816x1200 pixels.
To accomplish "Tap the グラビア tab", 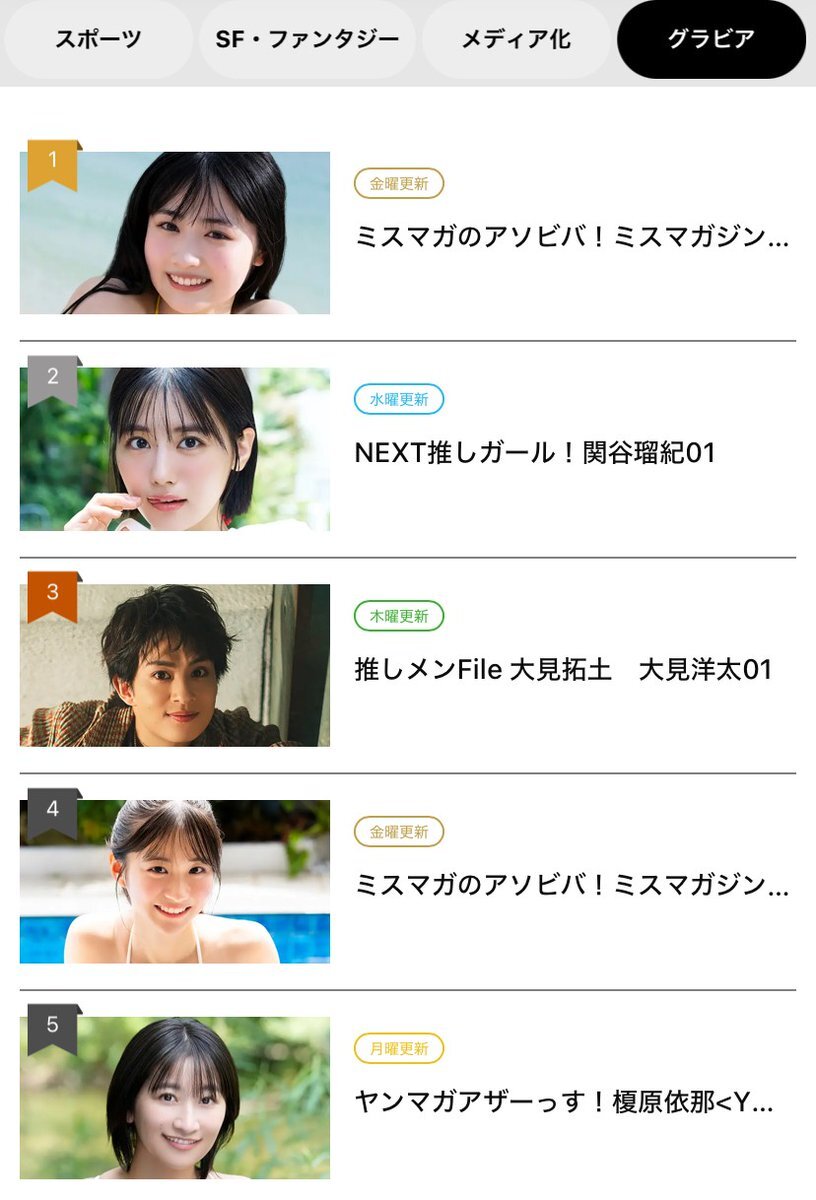I will click(x=711, y=40).
